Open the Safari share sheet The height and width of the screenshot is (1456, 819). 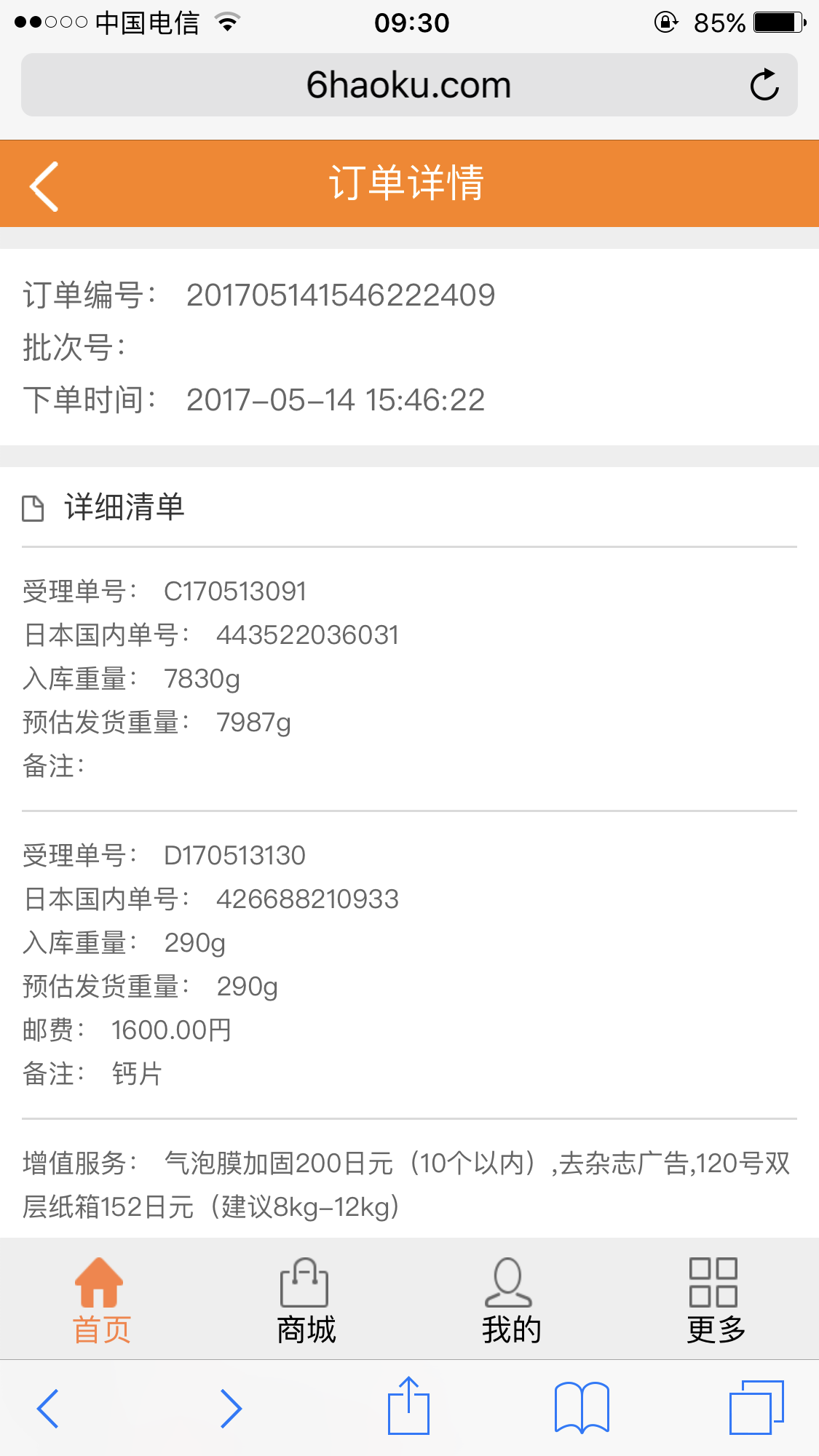(408, 1406)
